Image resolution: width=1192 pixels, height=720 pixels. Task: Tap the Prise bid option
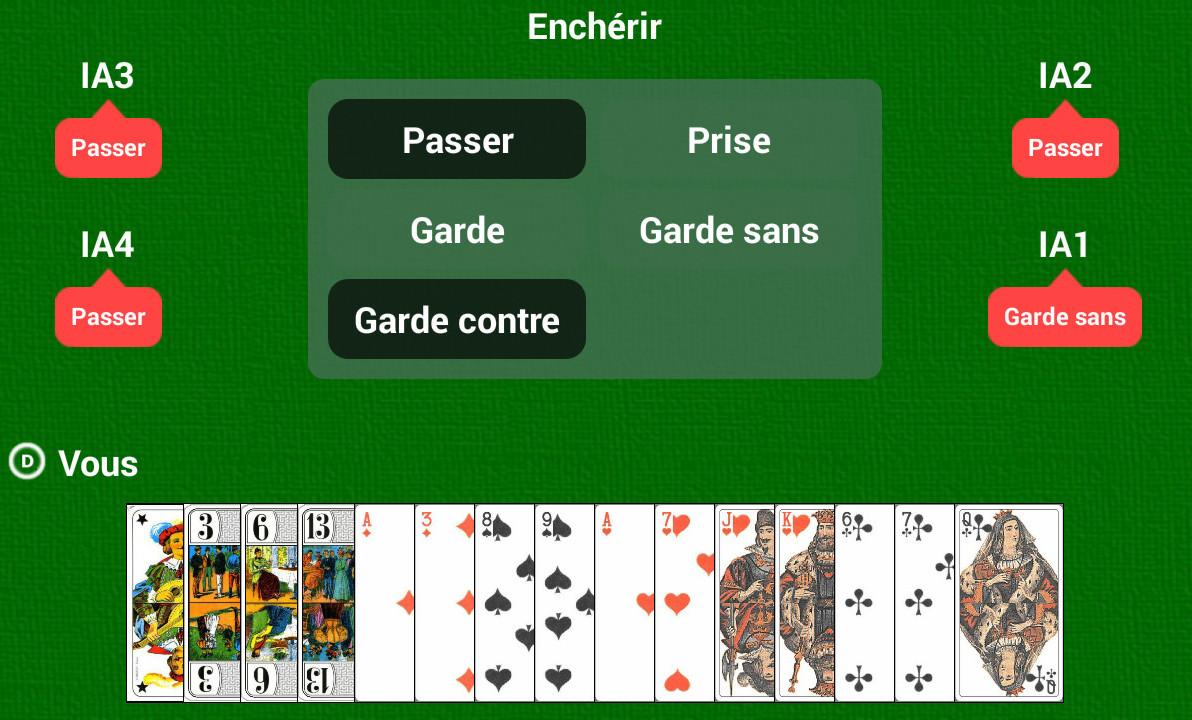729,140
